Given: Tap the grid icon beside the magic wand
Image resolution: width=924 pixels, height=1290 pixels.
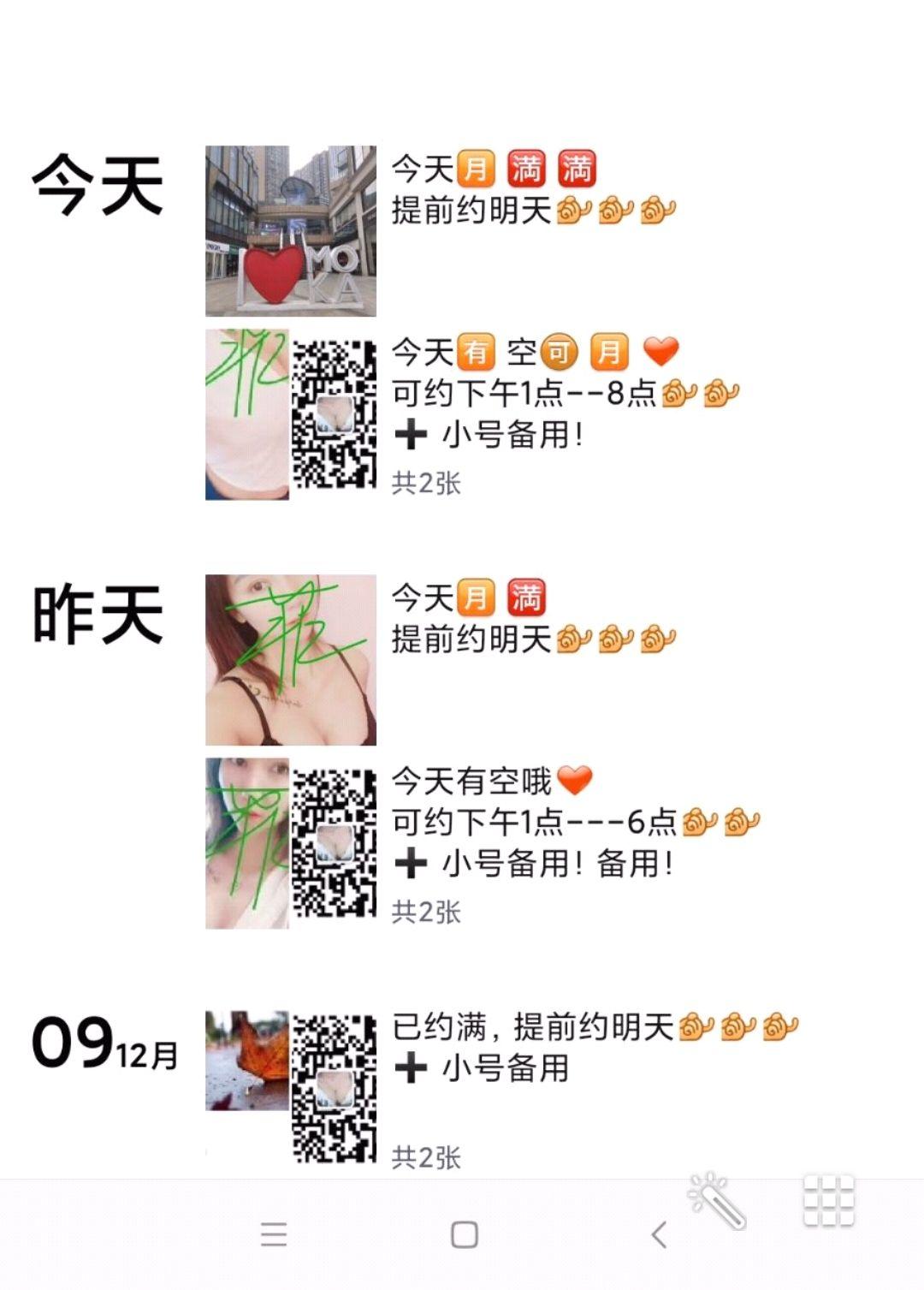Looking at the screenshot, I should point(828,1200).
